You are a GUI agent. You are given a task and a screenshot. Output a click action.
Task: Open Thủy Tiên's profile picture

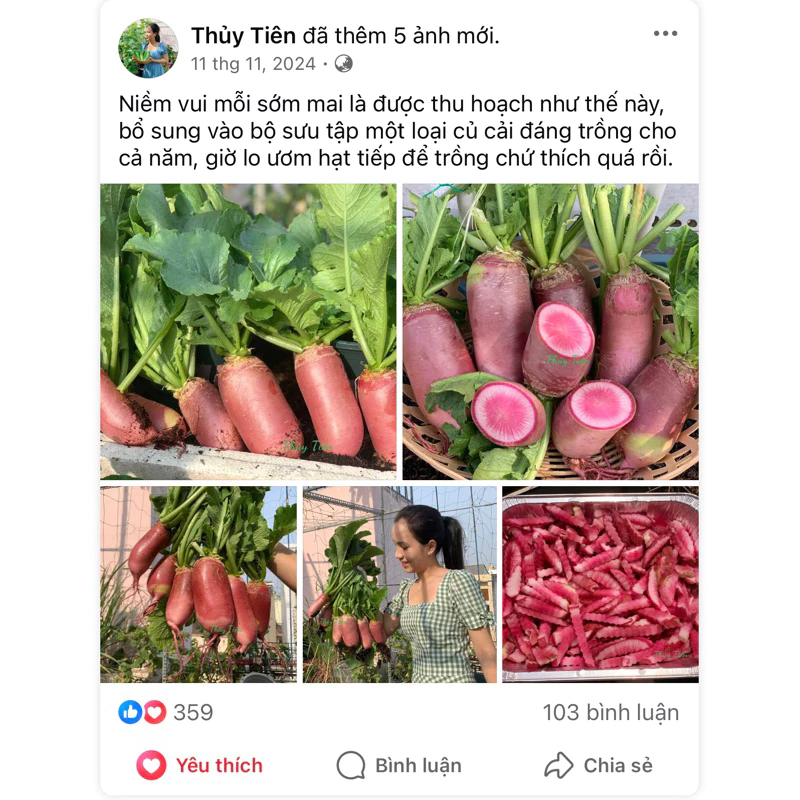148,48
